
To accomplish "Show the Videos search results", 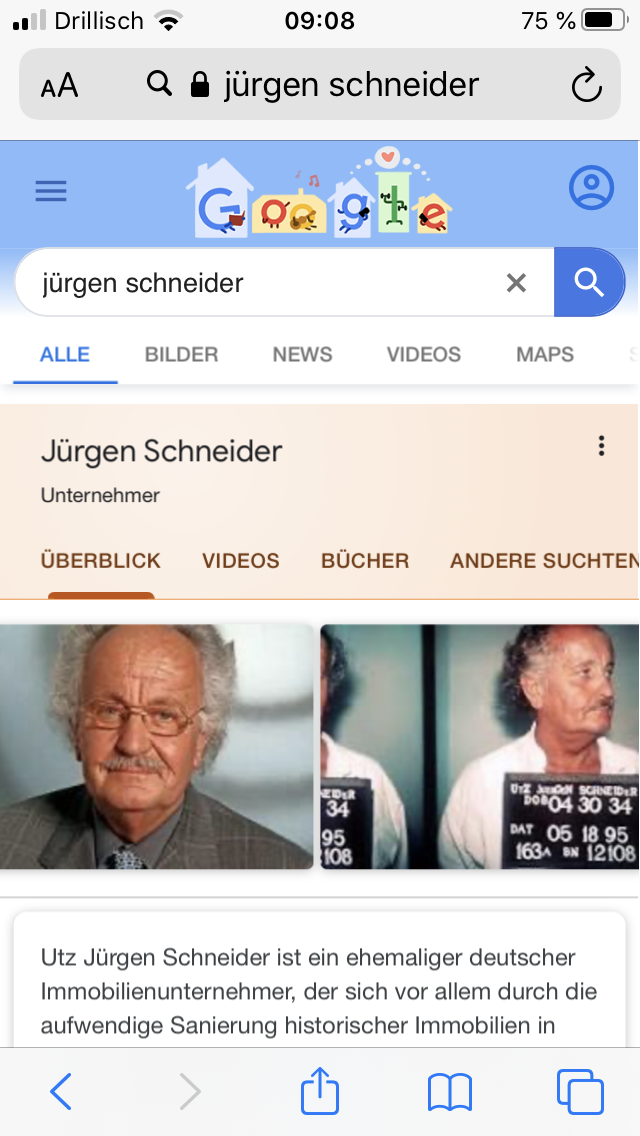I will pyautogui.click(x=424, y=354).
